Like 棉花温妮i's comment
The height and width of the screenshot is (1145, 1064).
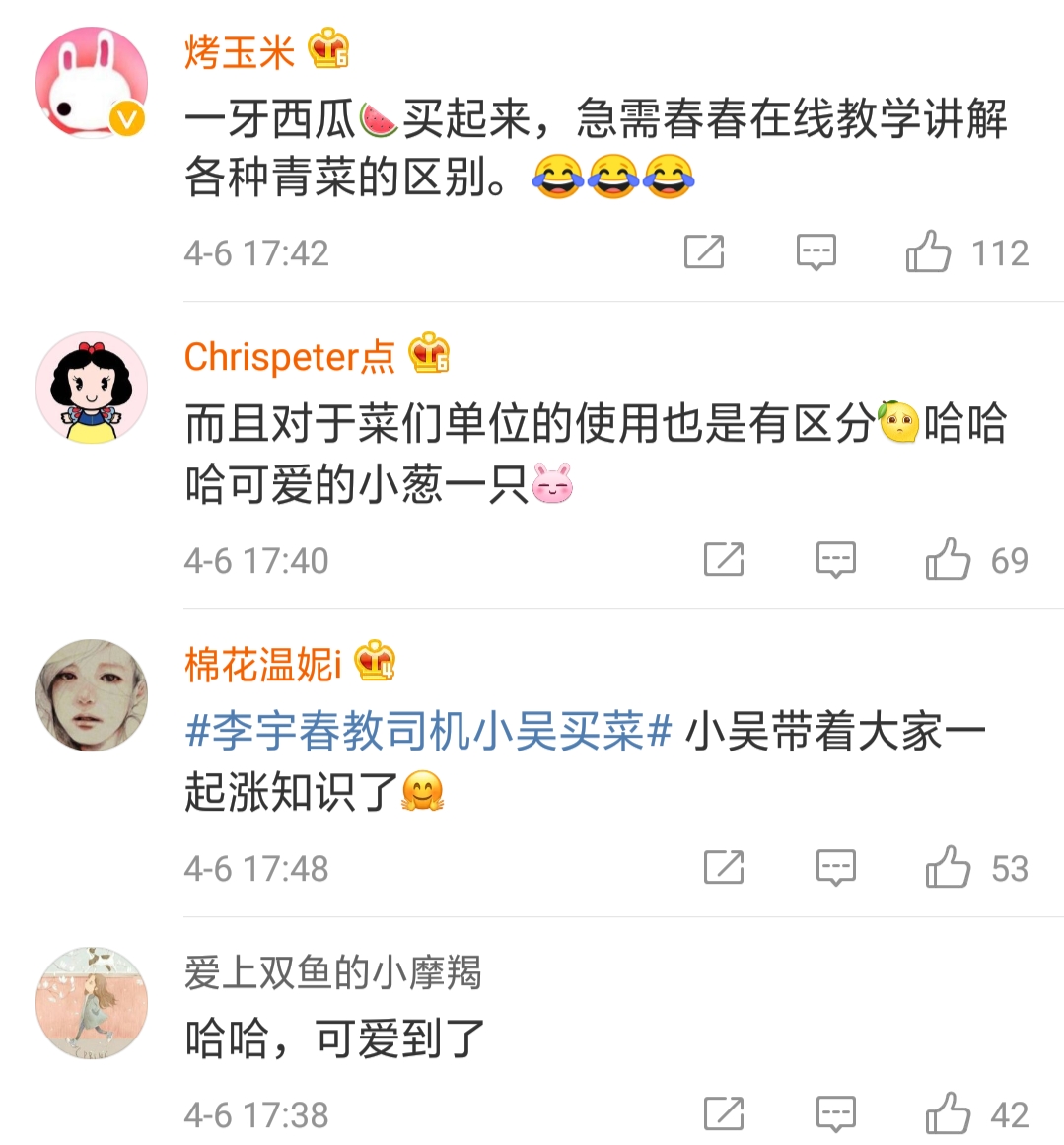(x=948, y=868)
